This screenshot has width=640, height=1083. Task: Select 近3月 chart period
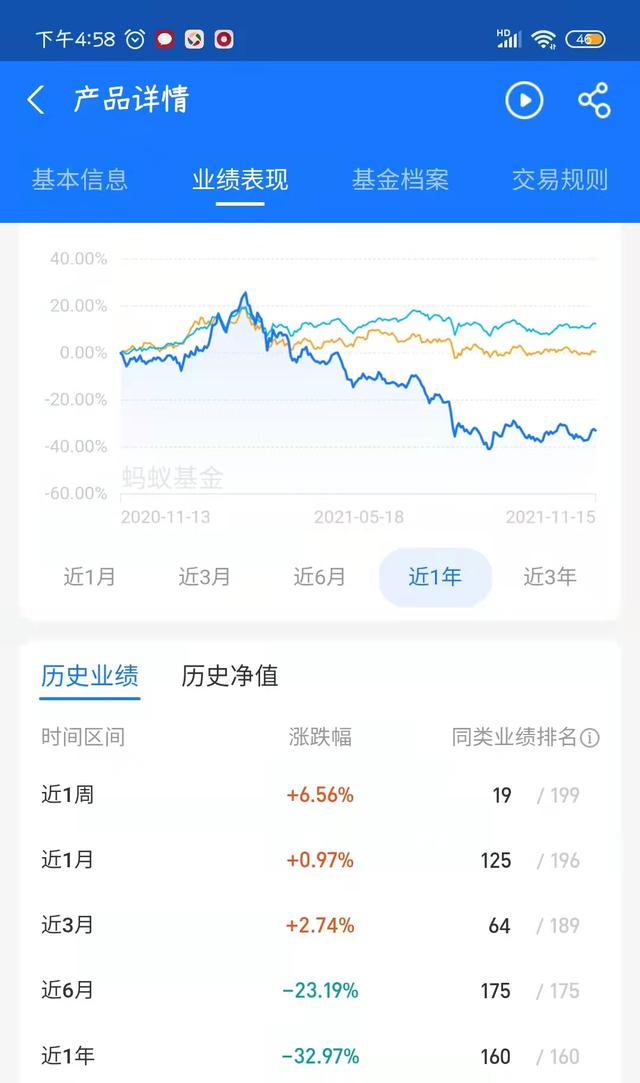(205, 577)
